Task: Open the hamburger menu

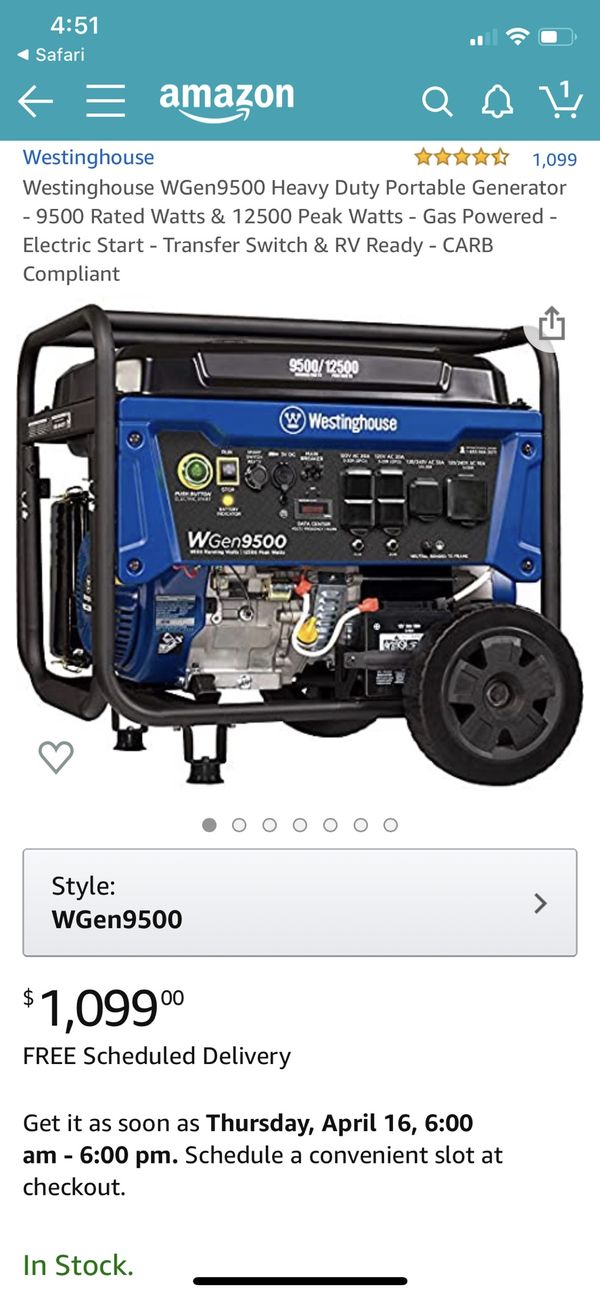Action: pos(105,101)
